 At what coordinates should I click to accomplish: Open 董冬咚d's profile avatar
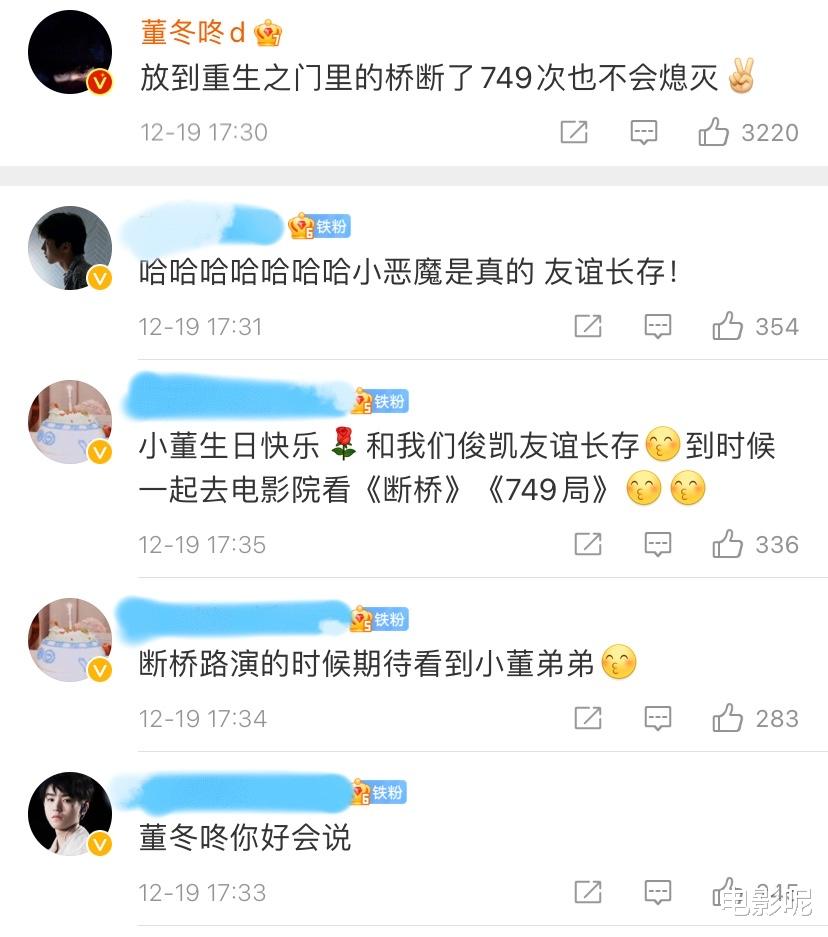coord(69,51)
